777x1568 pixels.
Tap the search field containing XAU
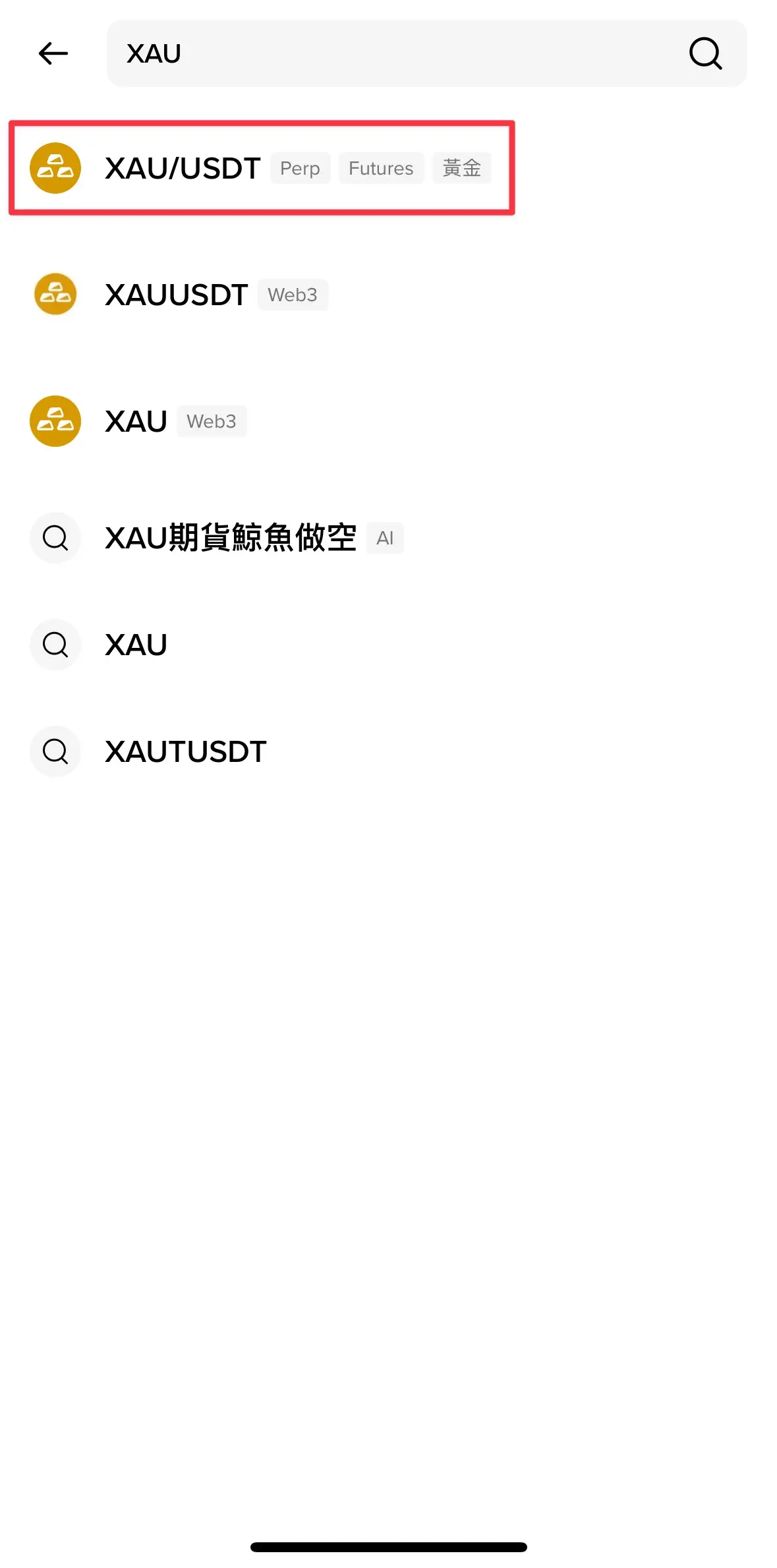[x=395, y=53]
